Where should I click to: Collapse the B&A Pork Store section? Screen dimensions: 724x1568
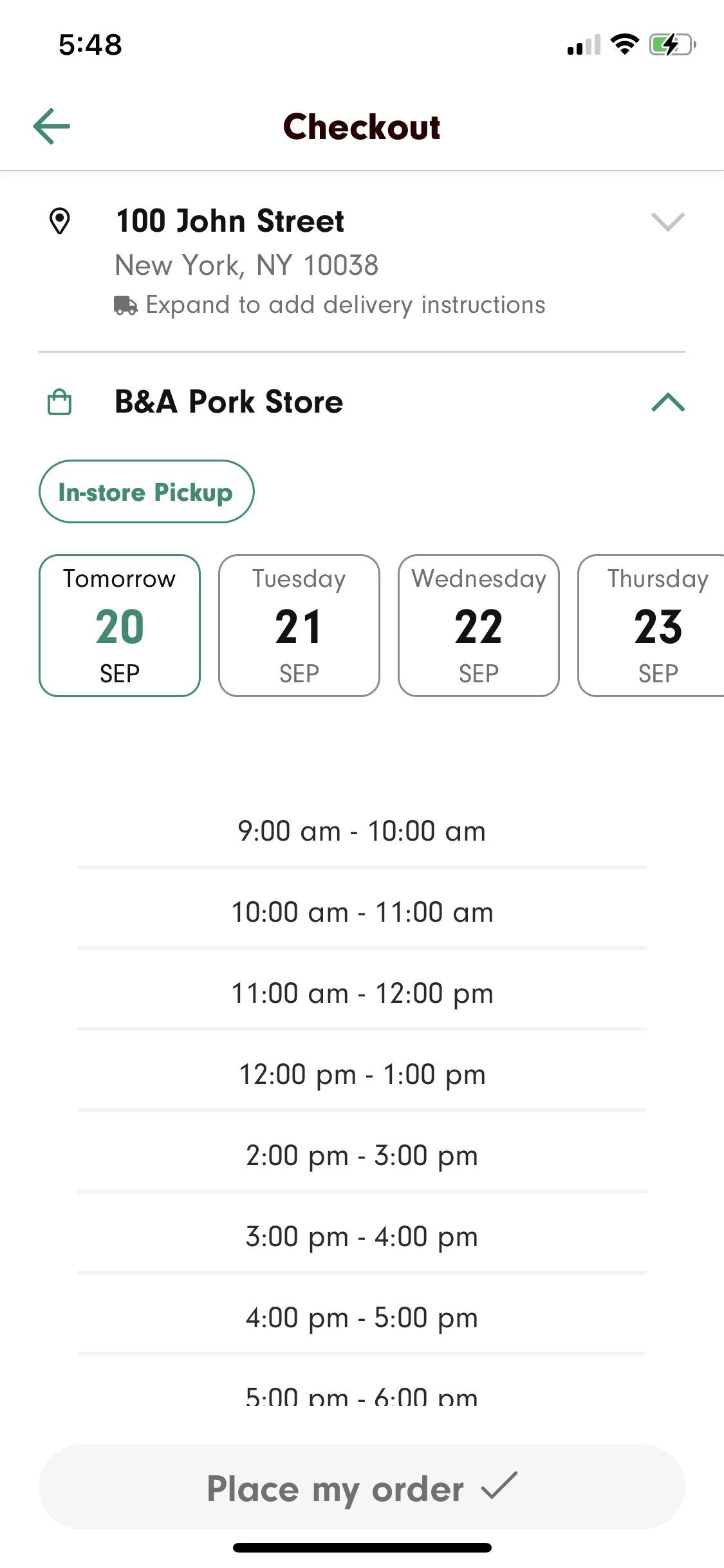[667, 402]
